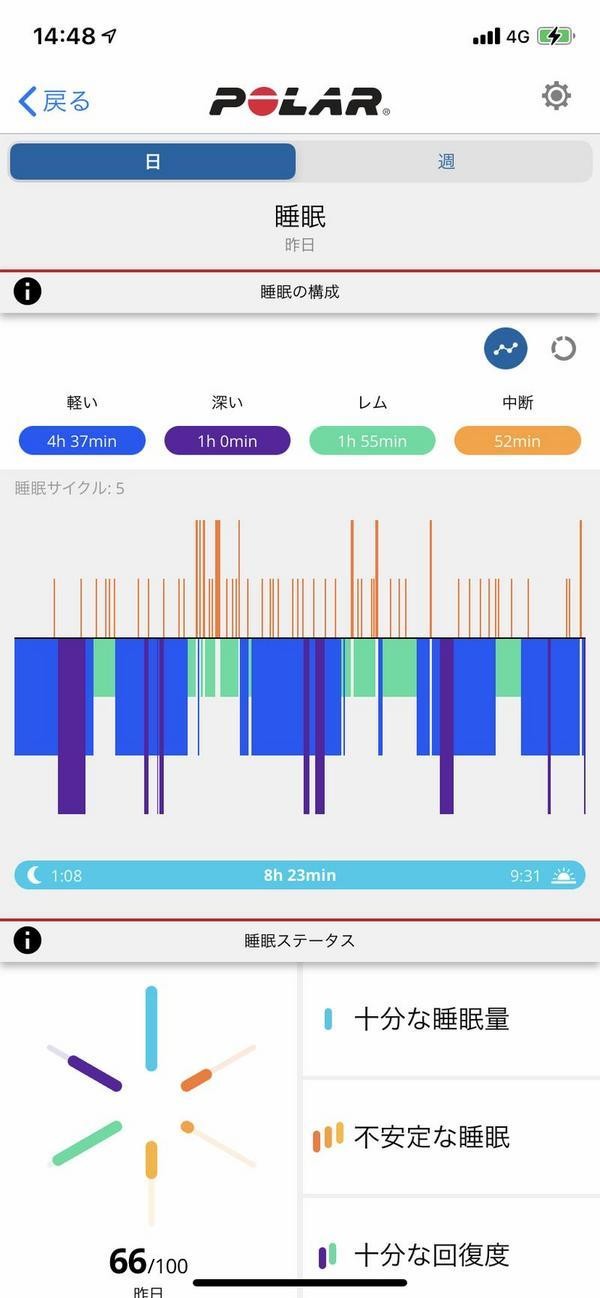Switch to the 週 tab

[446, 161]
